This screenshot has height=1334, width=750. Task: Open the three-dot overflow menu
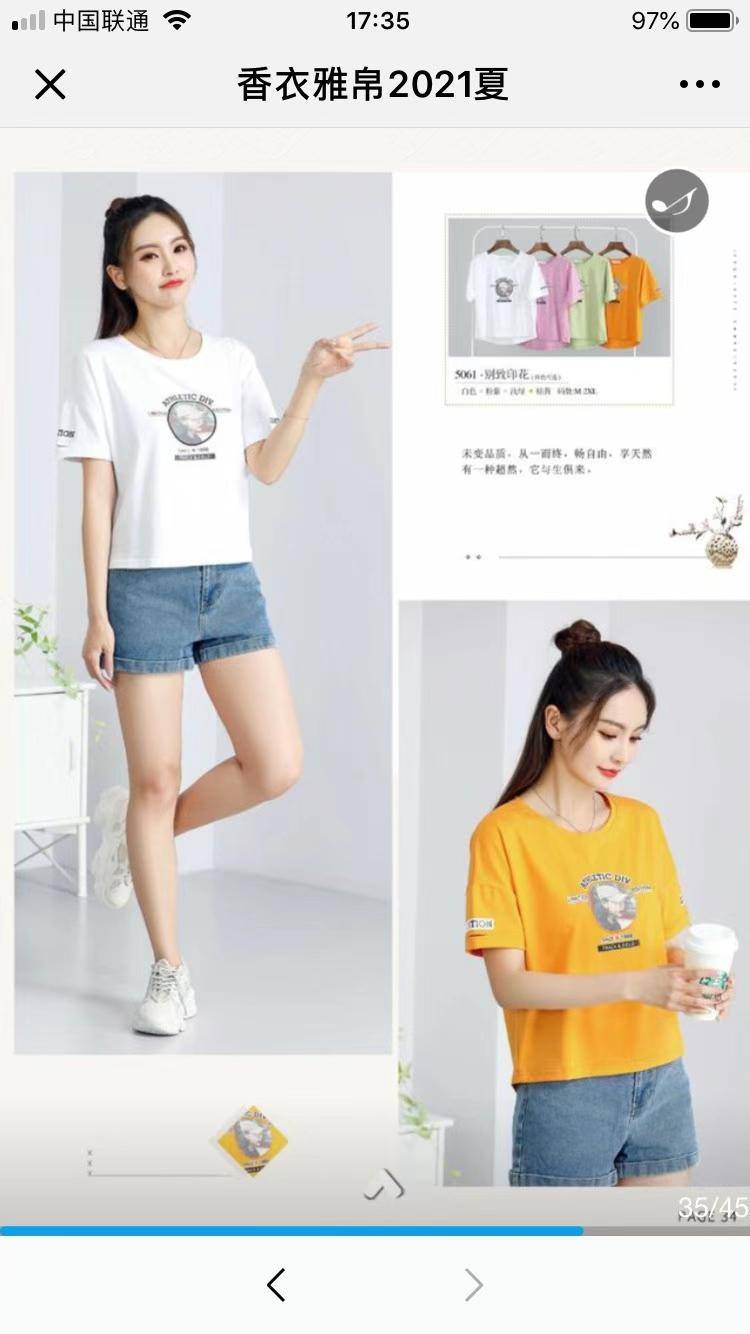click(x=699, y=85)
